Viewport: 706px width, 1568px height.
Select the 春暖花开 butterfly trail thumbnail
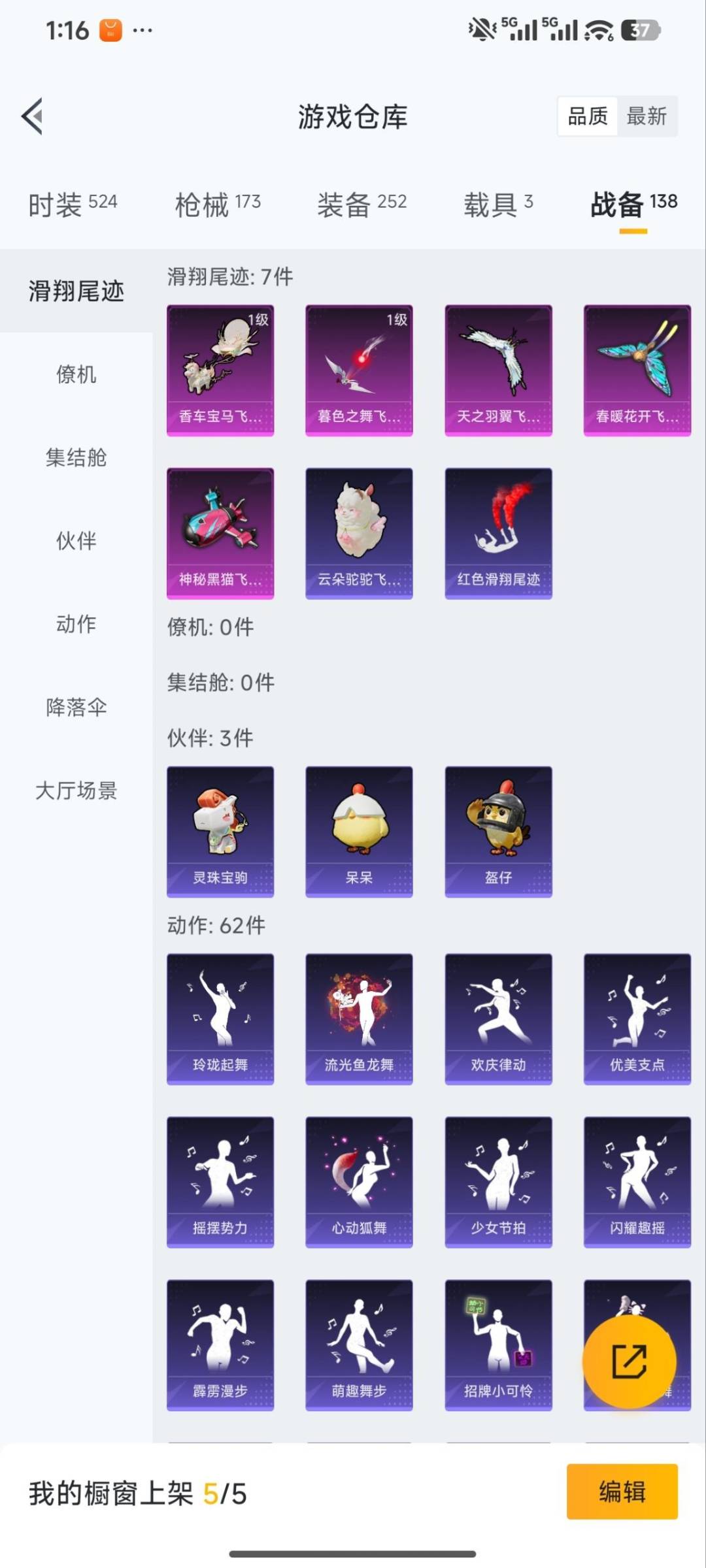[637, 369]
